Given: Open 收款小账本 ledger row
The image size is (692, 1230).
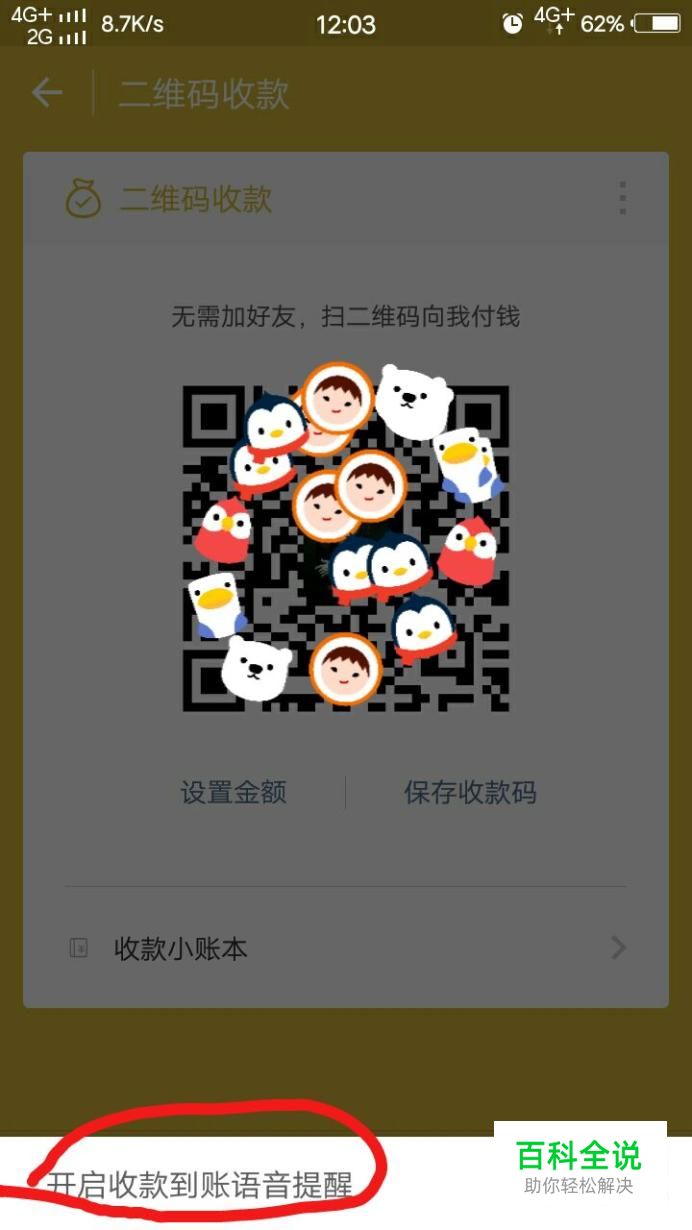Looking at the screenshot, I should [346, 948].
